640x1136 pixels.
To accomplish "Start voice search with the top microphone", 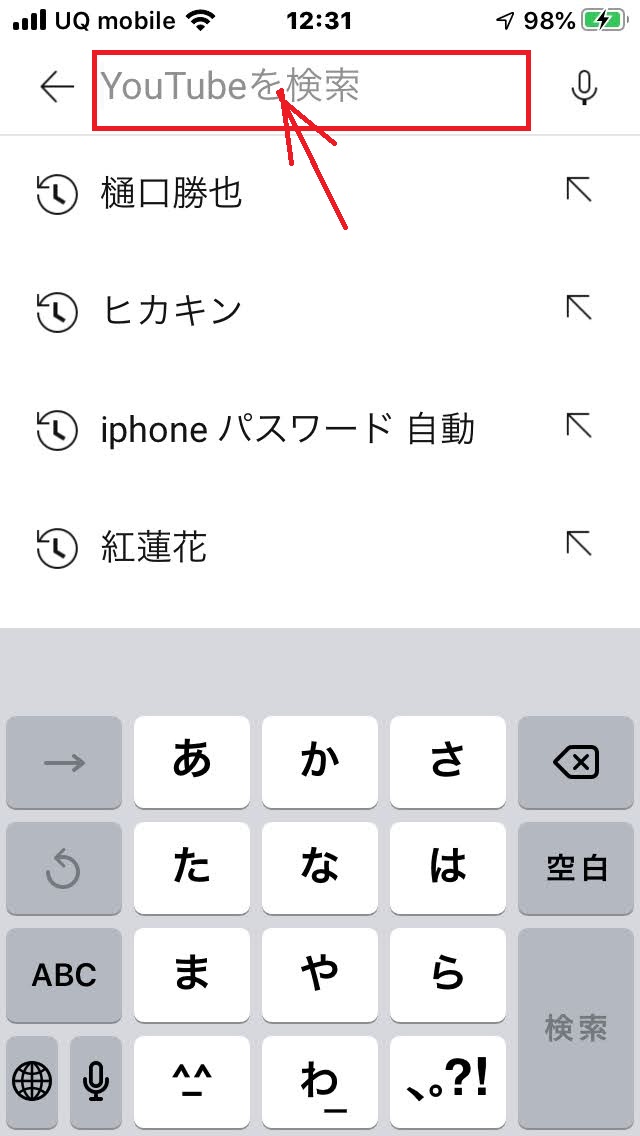I will [x=583, y=88].
